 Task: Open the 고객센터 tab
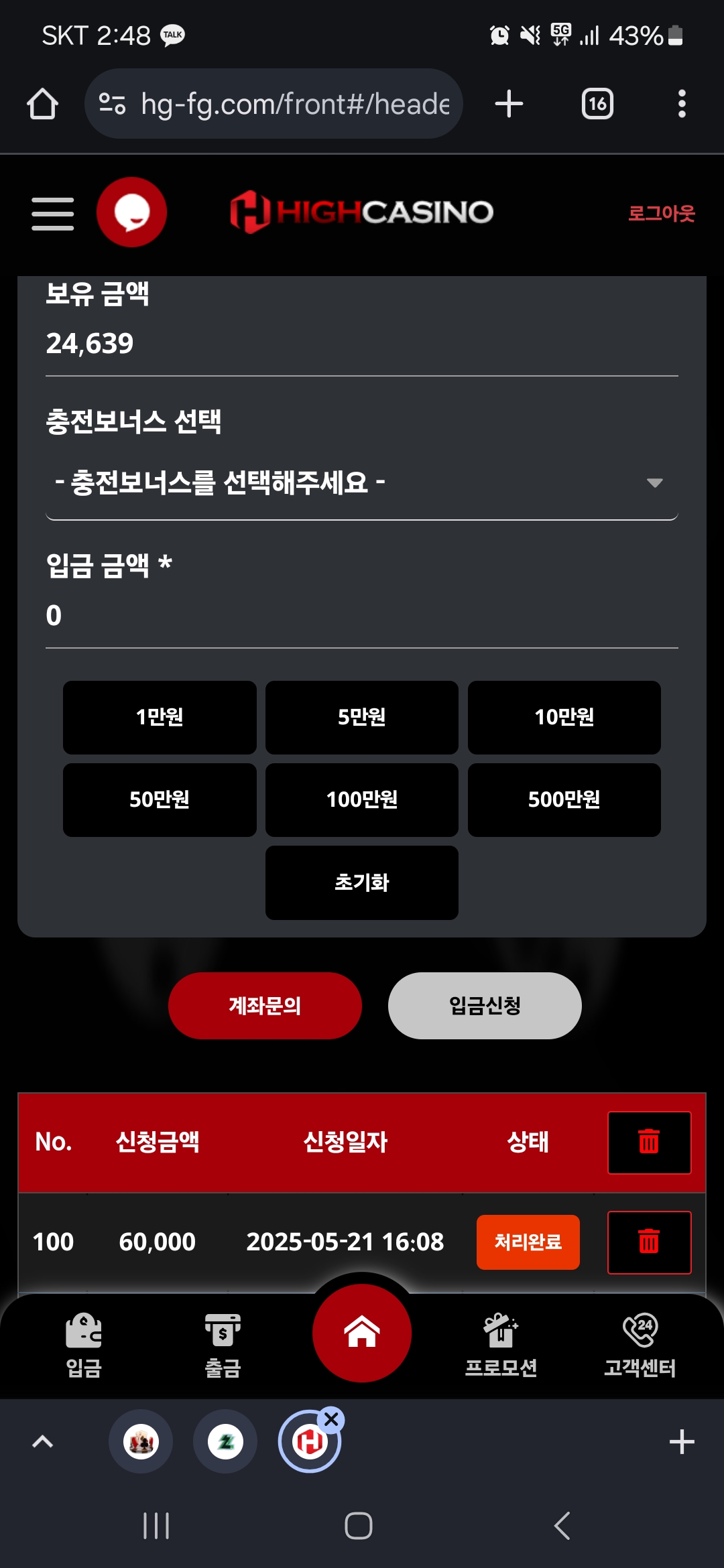(x=640, y=1344)
